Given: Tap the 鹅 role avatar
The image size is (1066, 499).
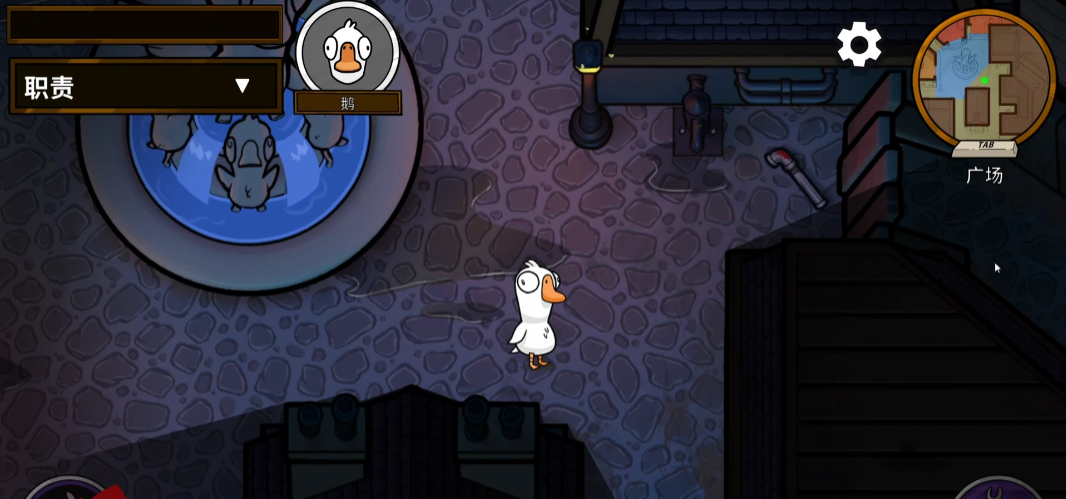Looking at the screenshot, I should (x=347, y=50).
